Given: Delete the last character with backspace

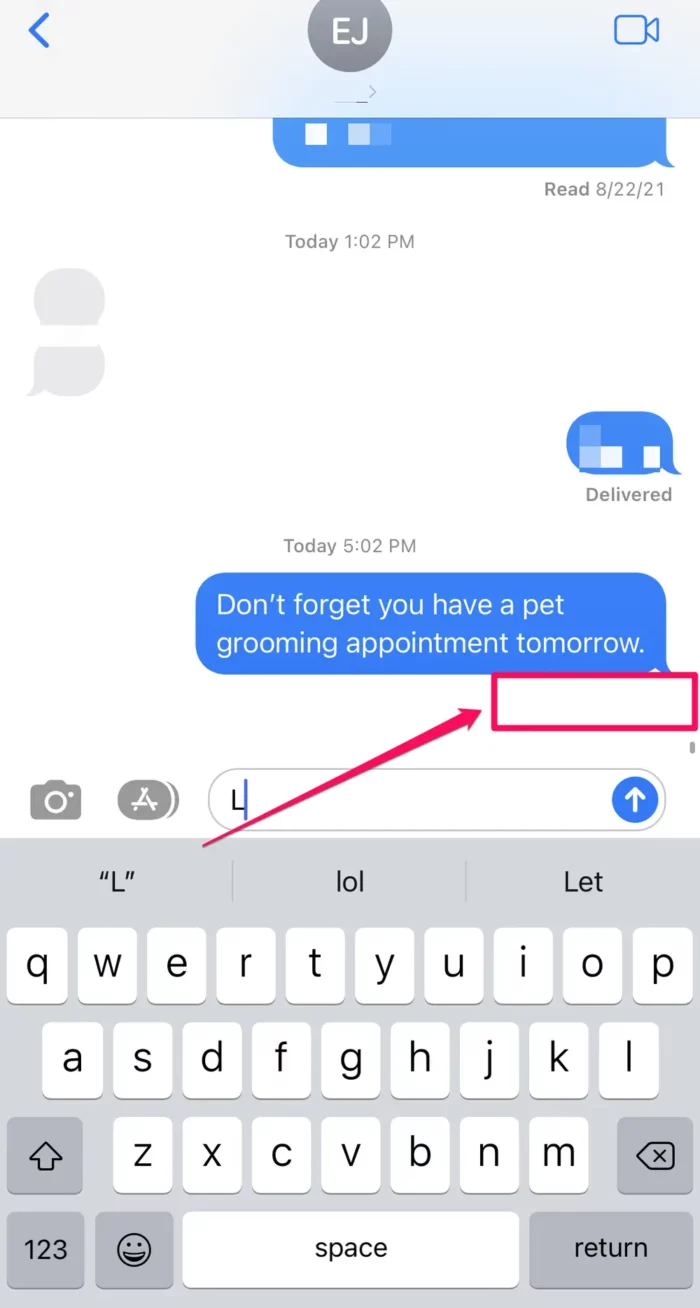Looking at the screenshot, I should [654, 1157].
